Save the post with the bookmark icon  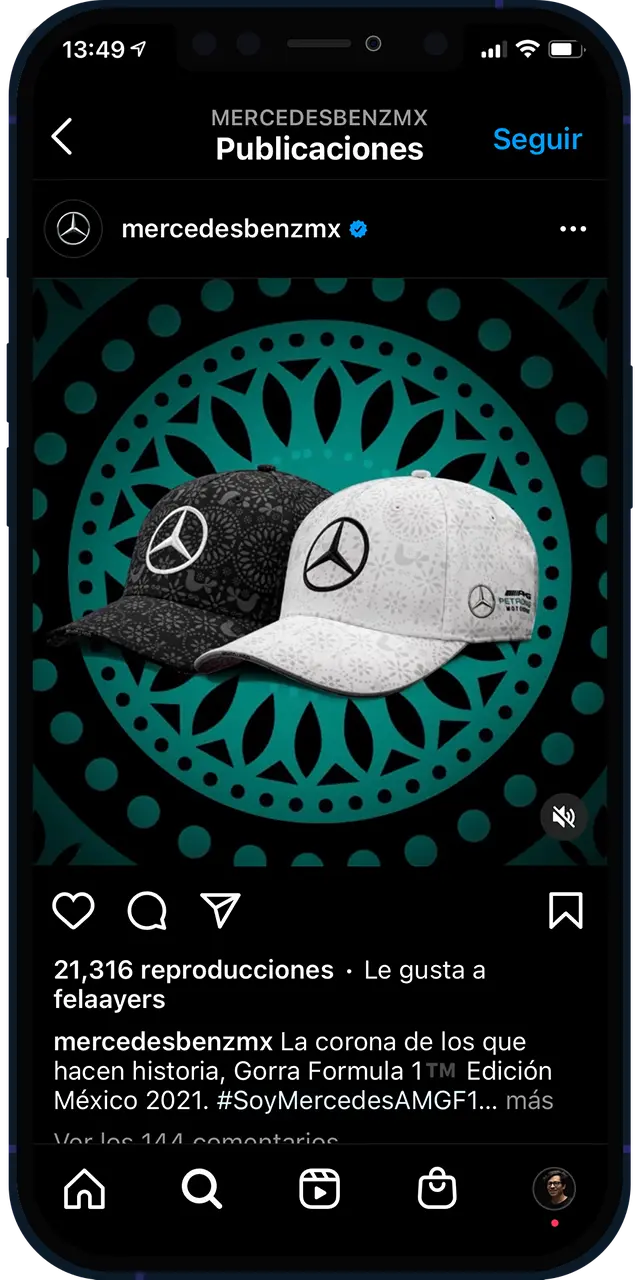(x=565, y=910)
